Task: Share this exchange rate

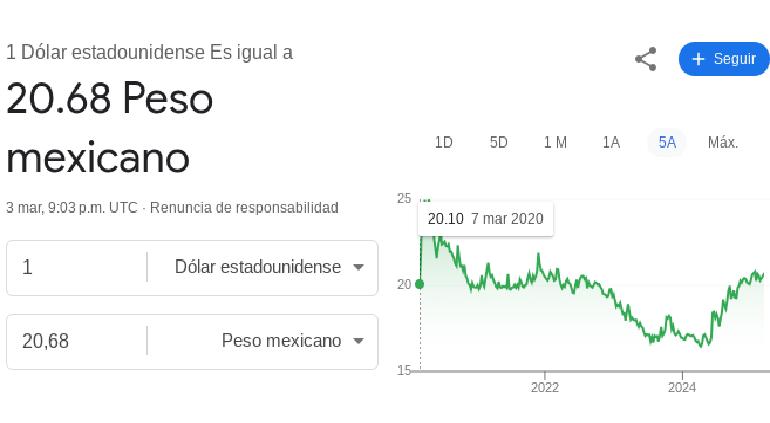Action: [x=646, y=59]
